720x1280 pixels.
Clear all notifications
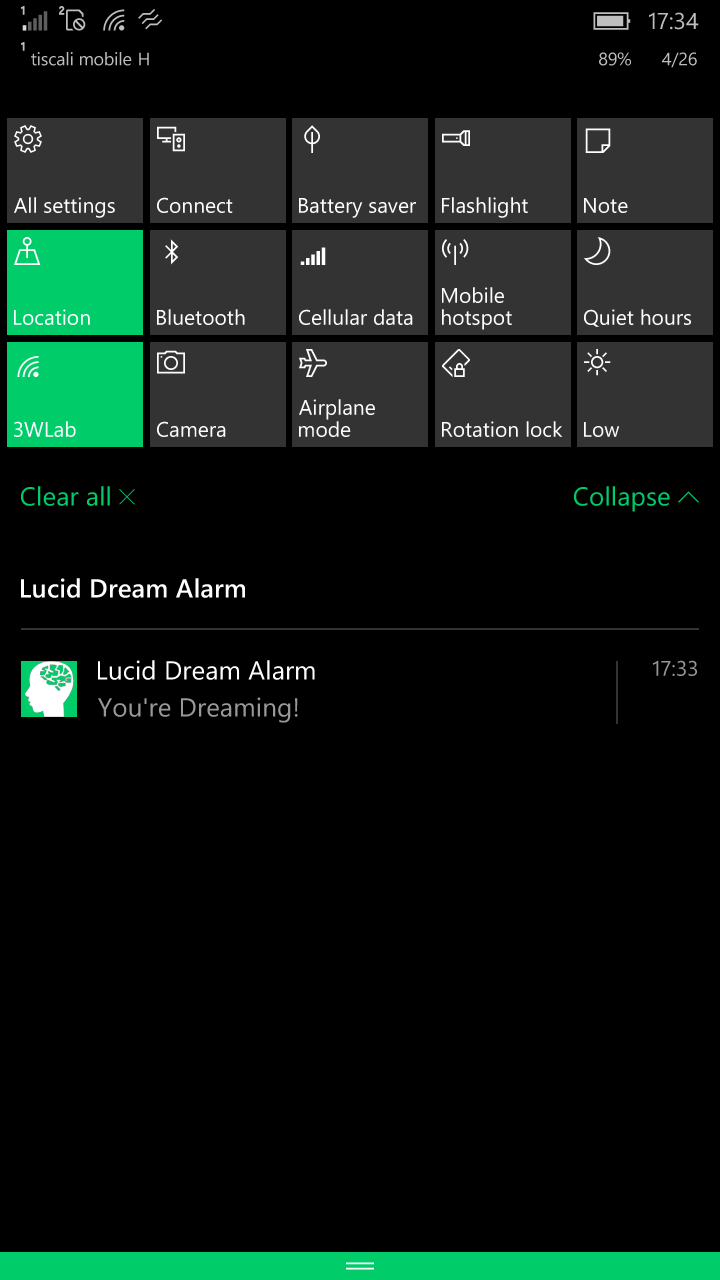[x=78, y=497]
